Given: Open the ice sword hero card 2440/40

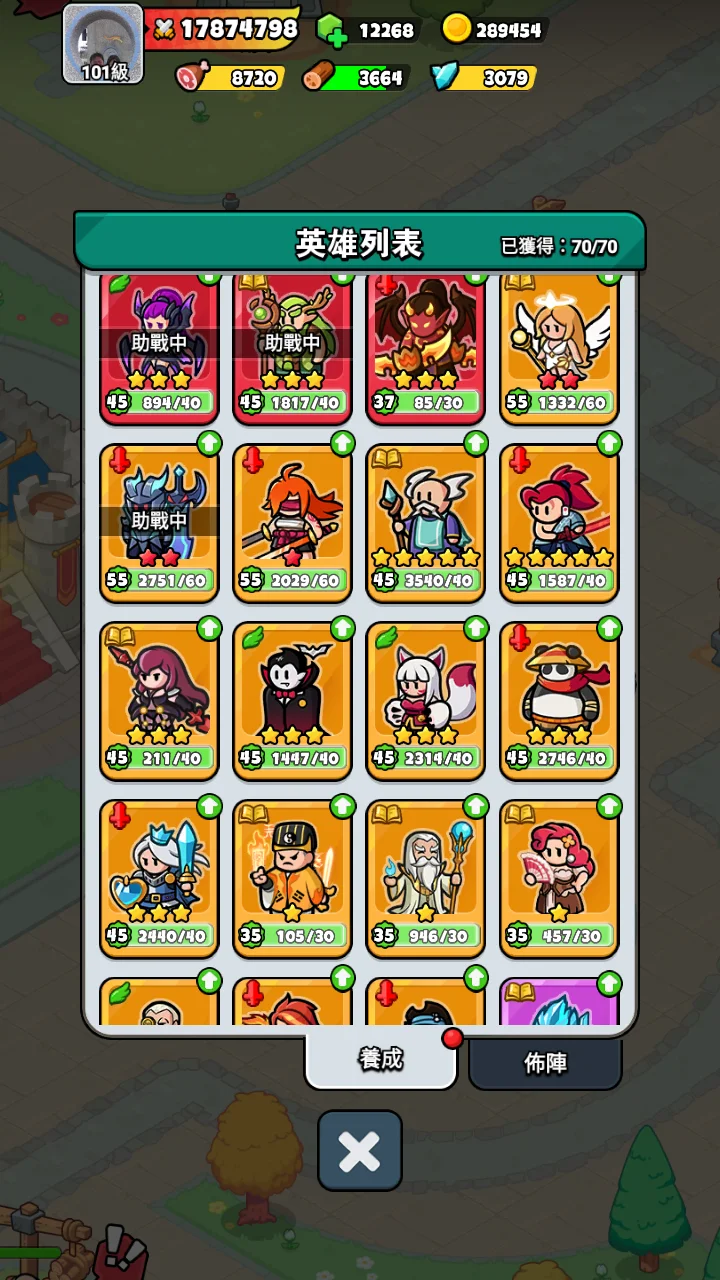Looking at the screenshot, I should click(x=159, y=879).
